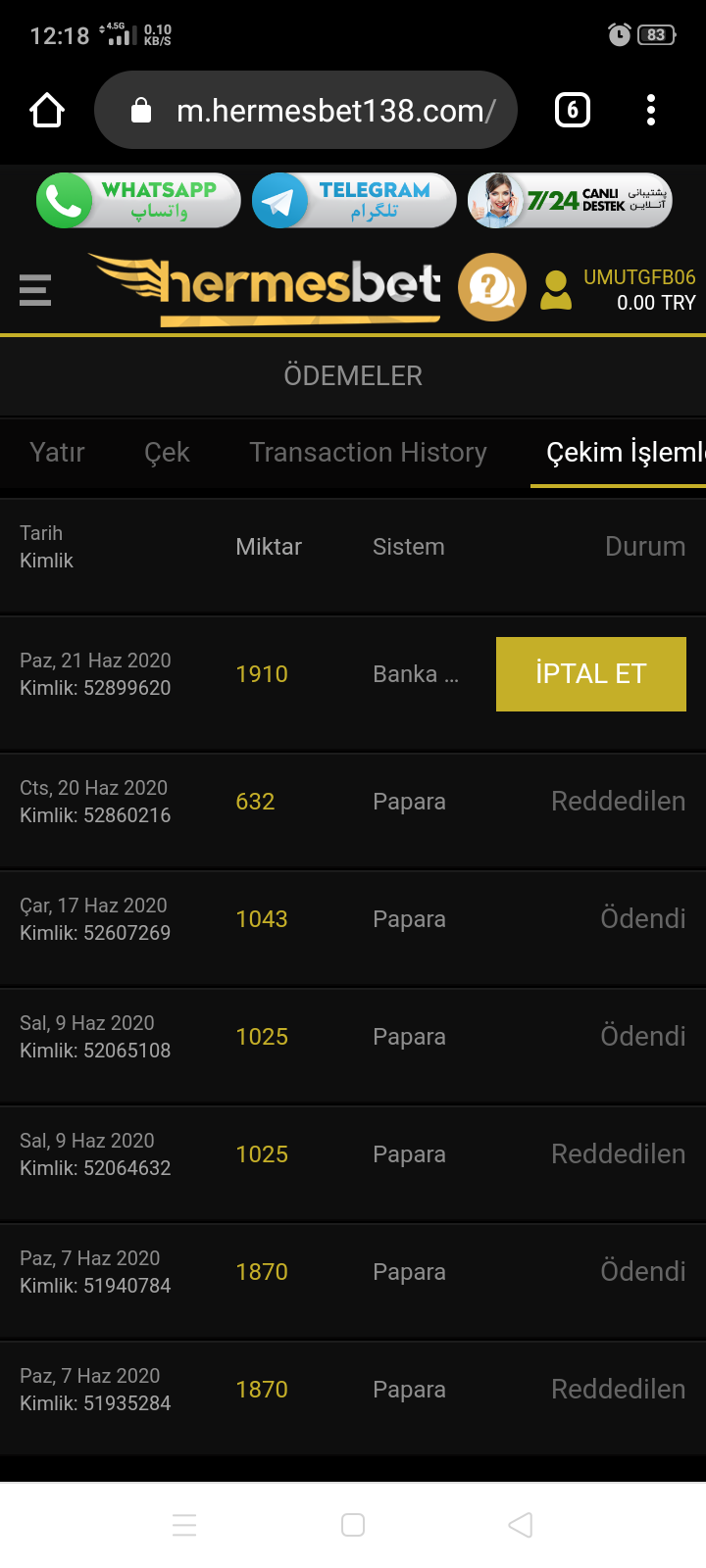Image resolution: width=706 pixels, height=1568 pixels.
Task: Switch to the Çek tab
Action: coord(167,453)
